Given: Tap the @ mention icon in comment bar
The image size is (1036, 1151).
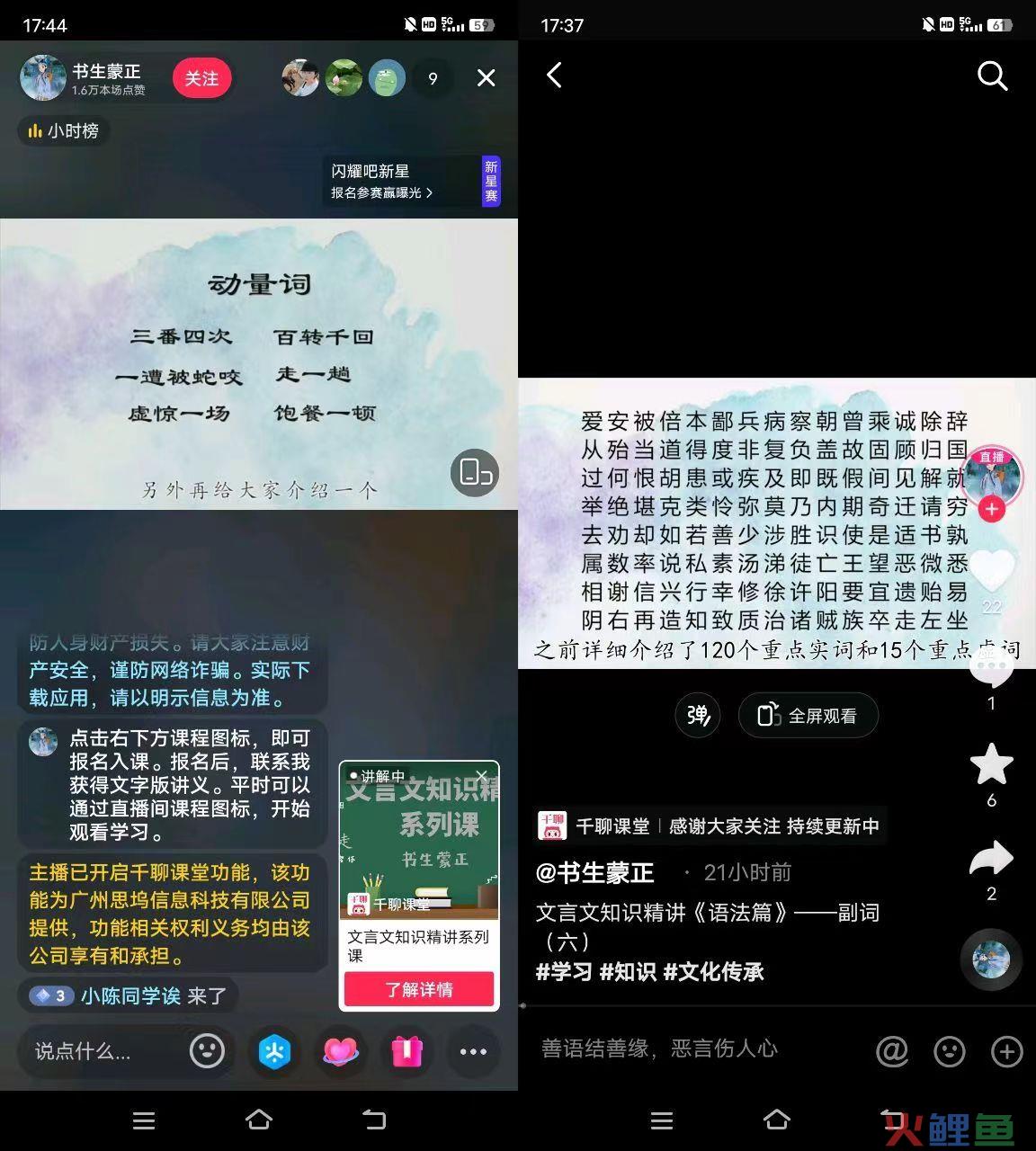Looking at the screenshot, I should [891, 1050].
